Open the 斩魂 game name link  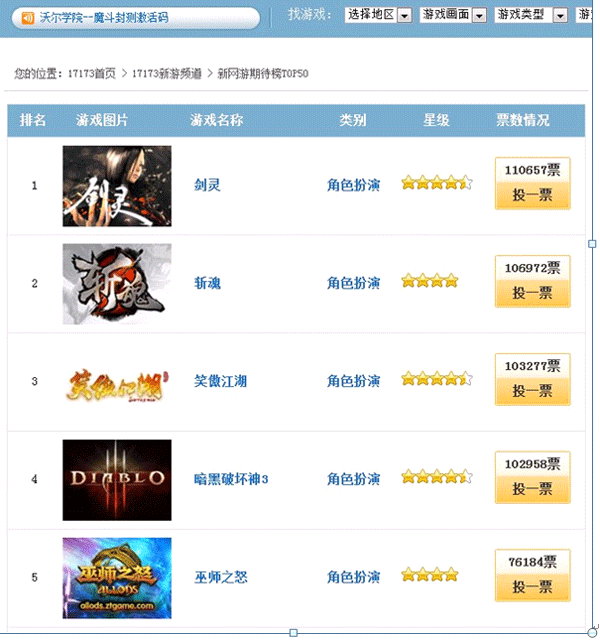207,283
